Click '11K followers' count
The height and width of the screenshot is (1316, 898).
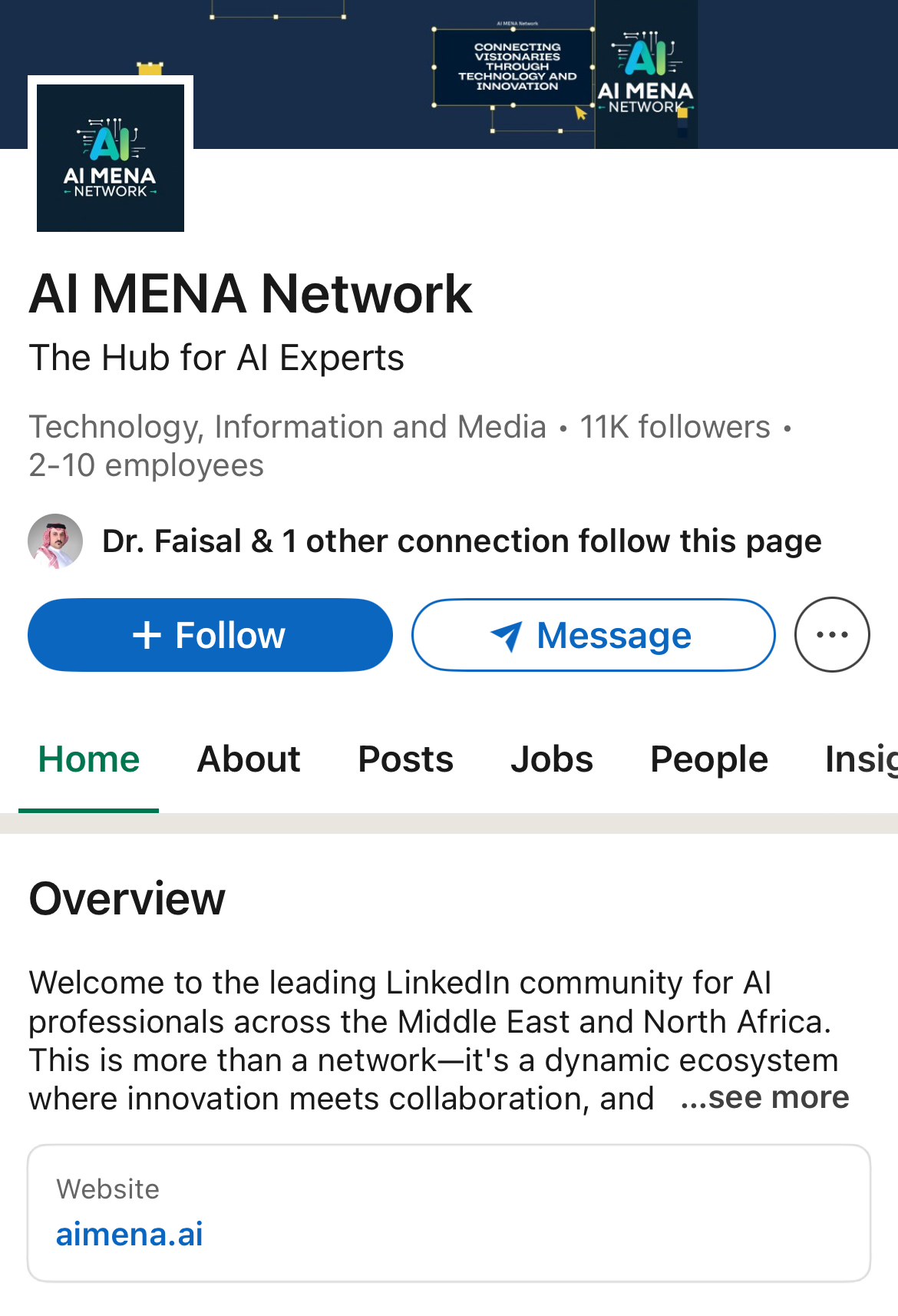coord(674,427)
